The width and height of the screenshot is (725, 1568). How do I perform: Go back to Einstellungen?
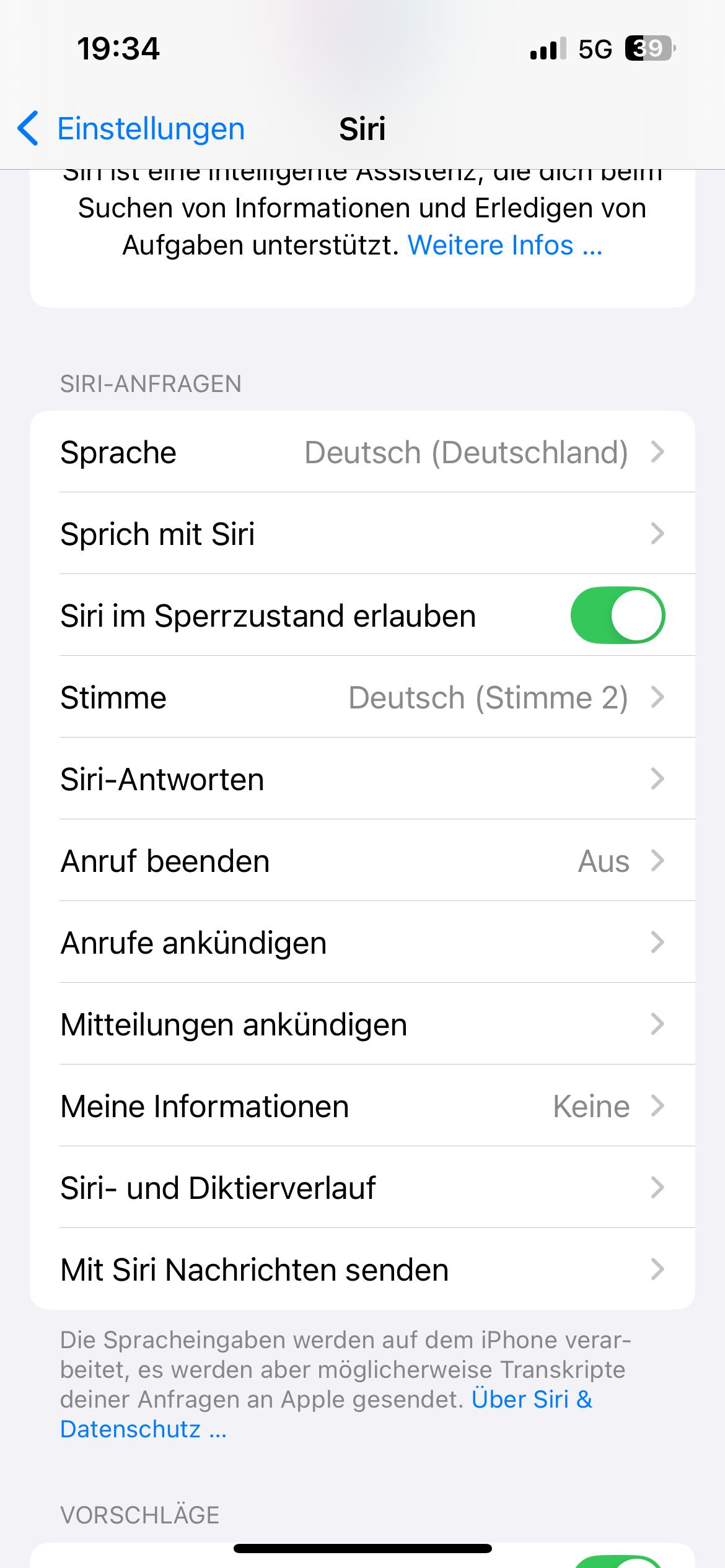131,129
